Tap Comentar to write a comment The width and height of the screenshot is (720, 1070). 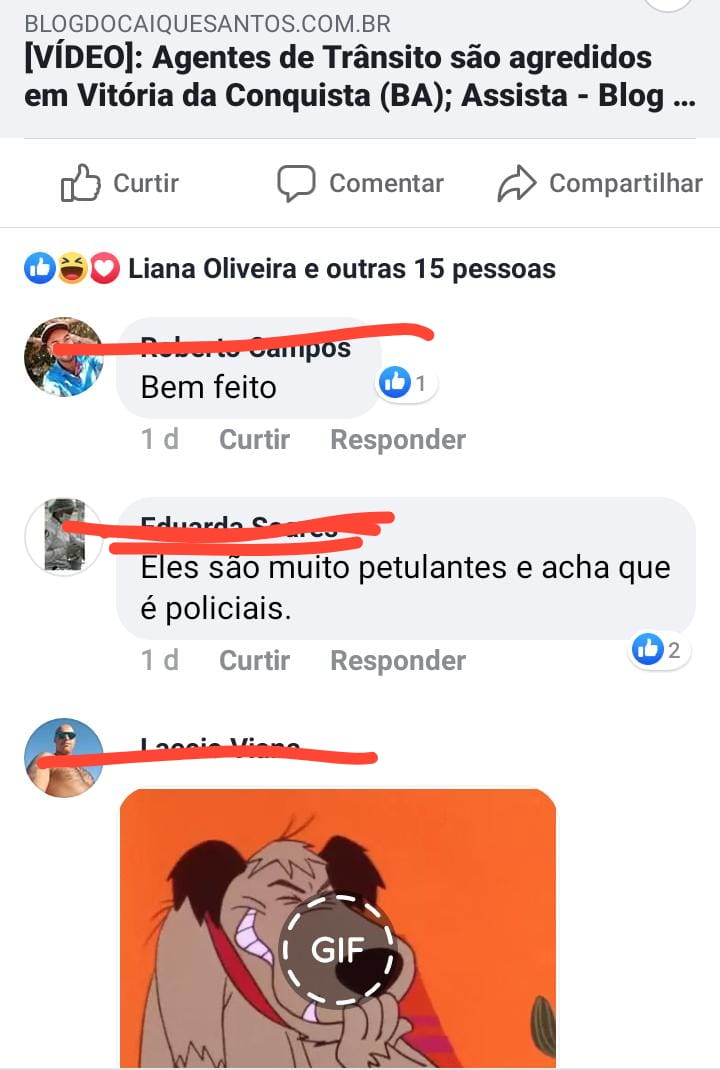[x=361, y=184]
